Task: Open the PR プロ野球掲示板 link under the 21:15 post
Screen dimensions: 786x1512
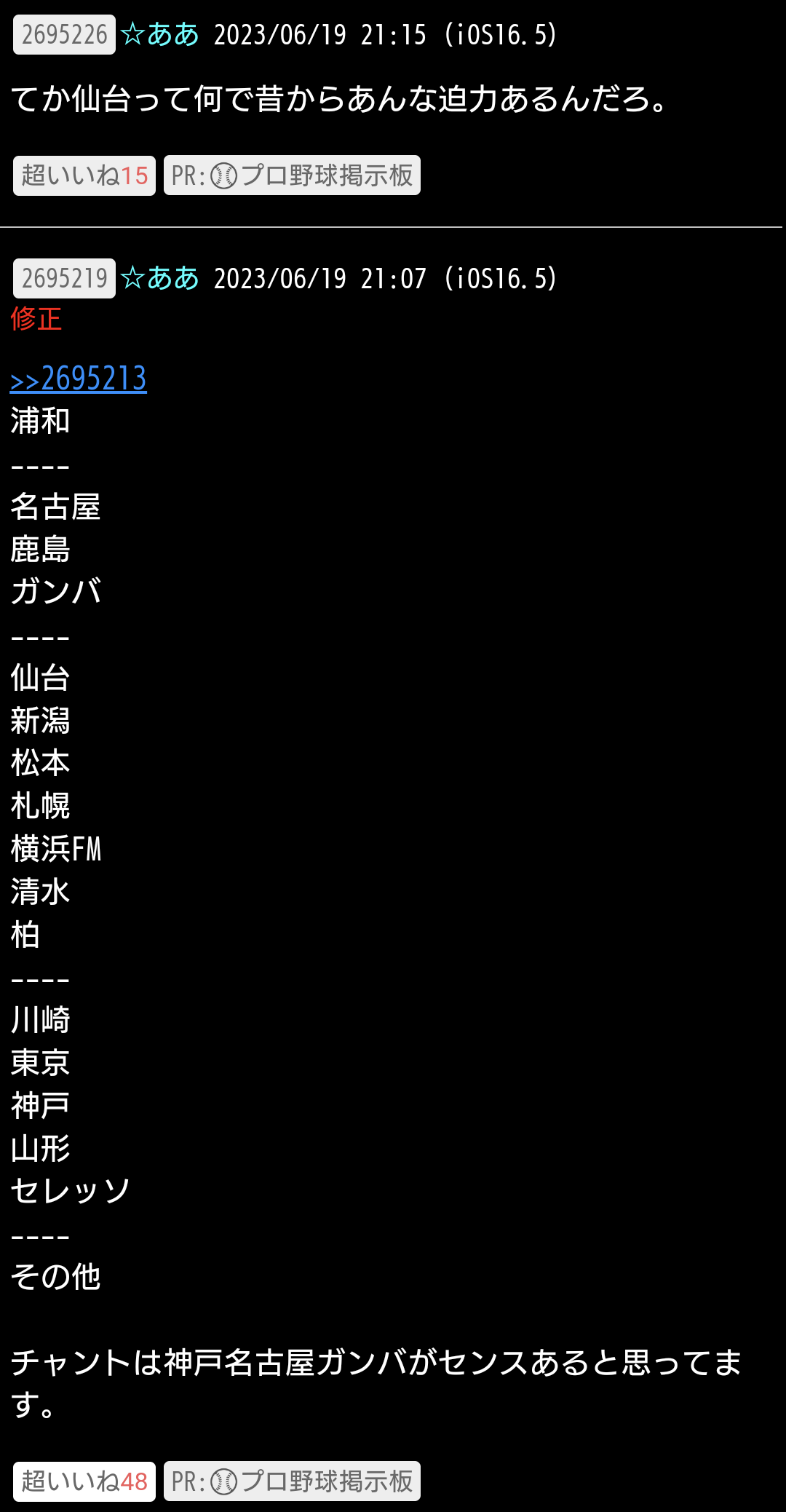Action: 292,175
